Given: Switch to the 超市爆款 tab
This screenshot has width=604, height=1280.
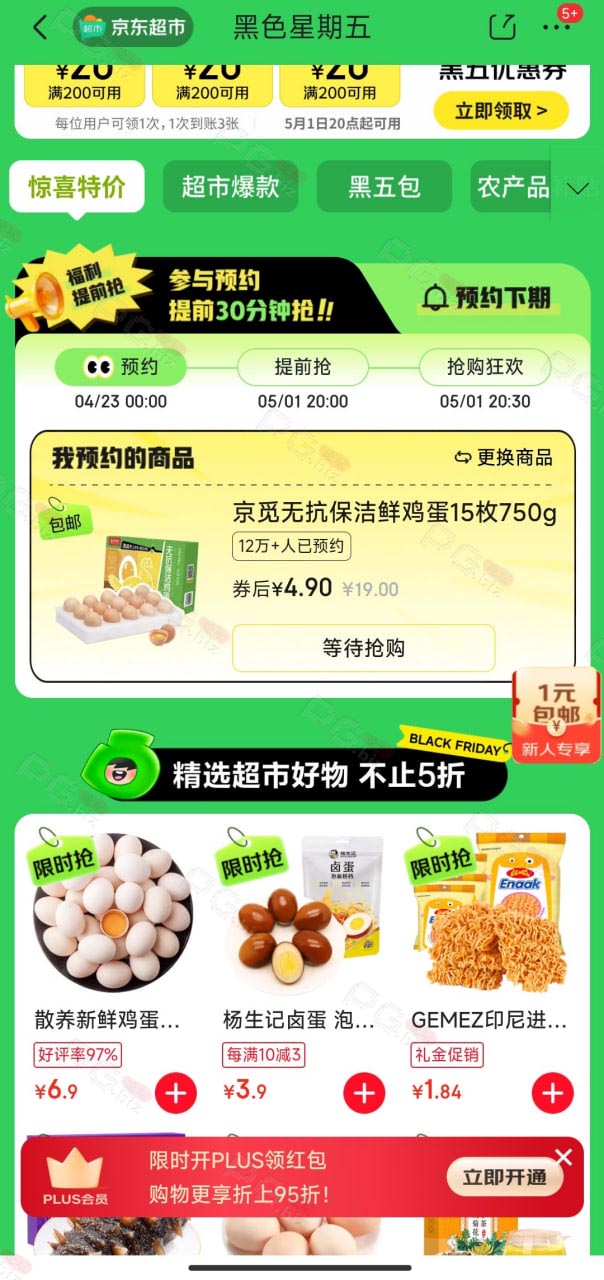Looking at the screenshot, I should pos(231,187).
